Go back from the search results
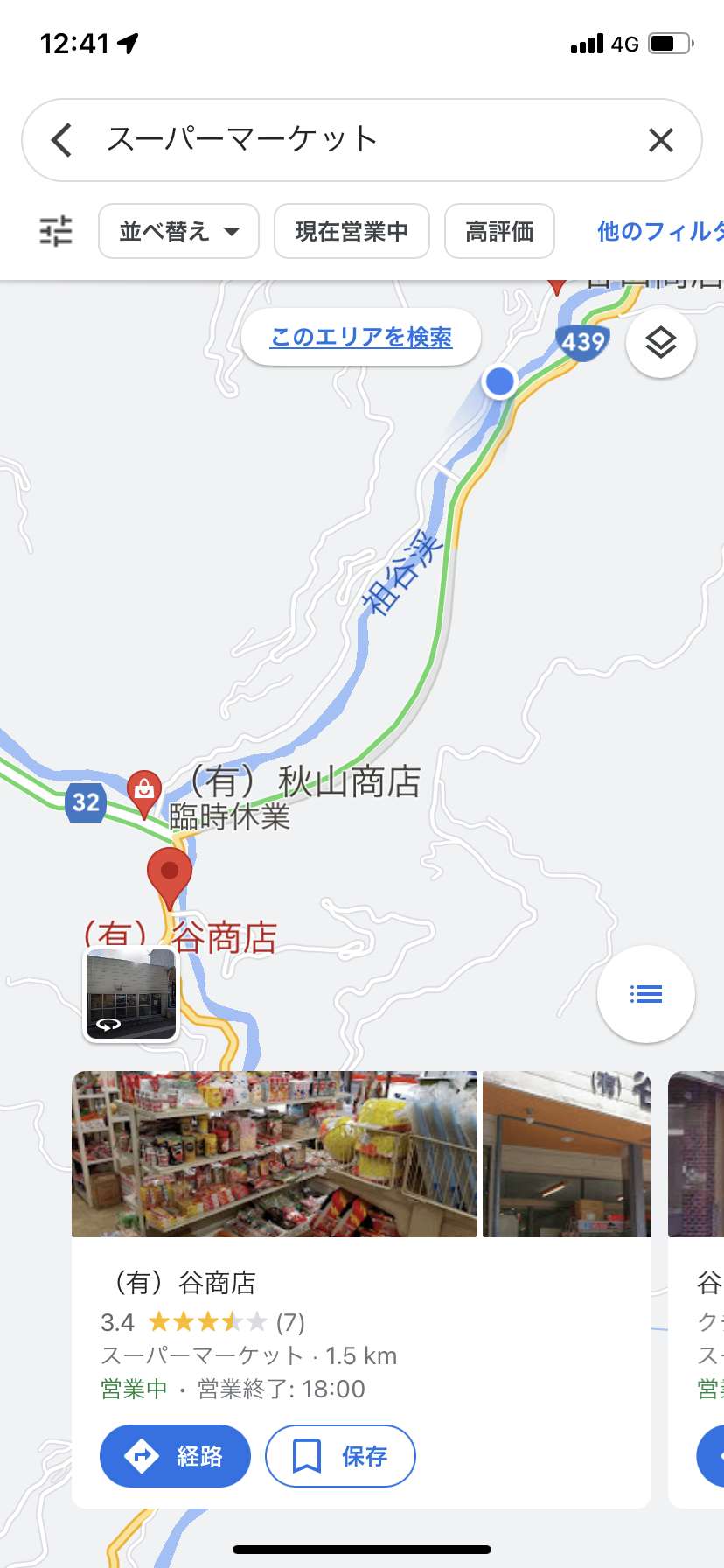The height and width of the screenshot is (1568, 724). click(61, 140)
